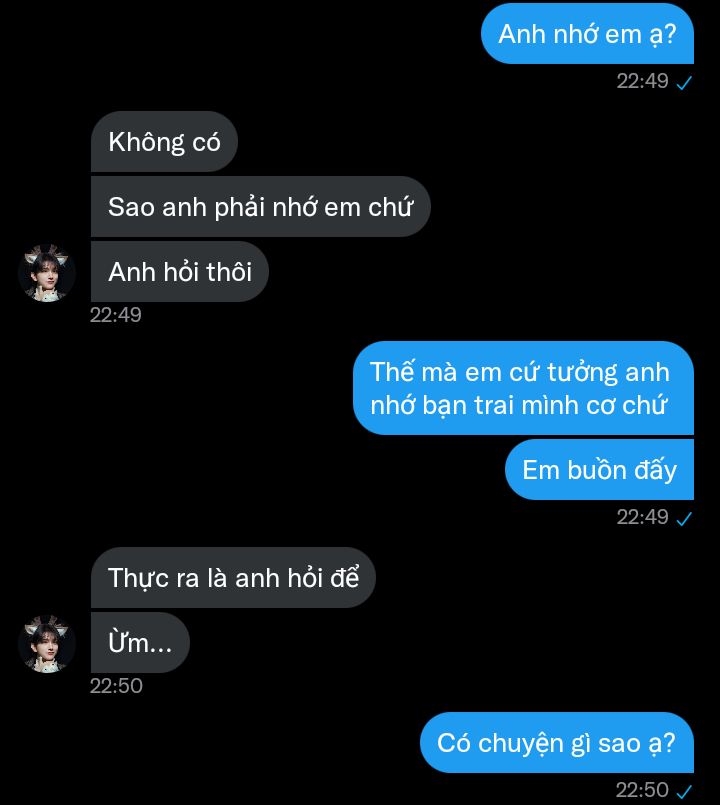Open sender's avatar beside "Ừm..." message
The height and width of the screenshot is (805, 720).
click(47, 643)
